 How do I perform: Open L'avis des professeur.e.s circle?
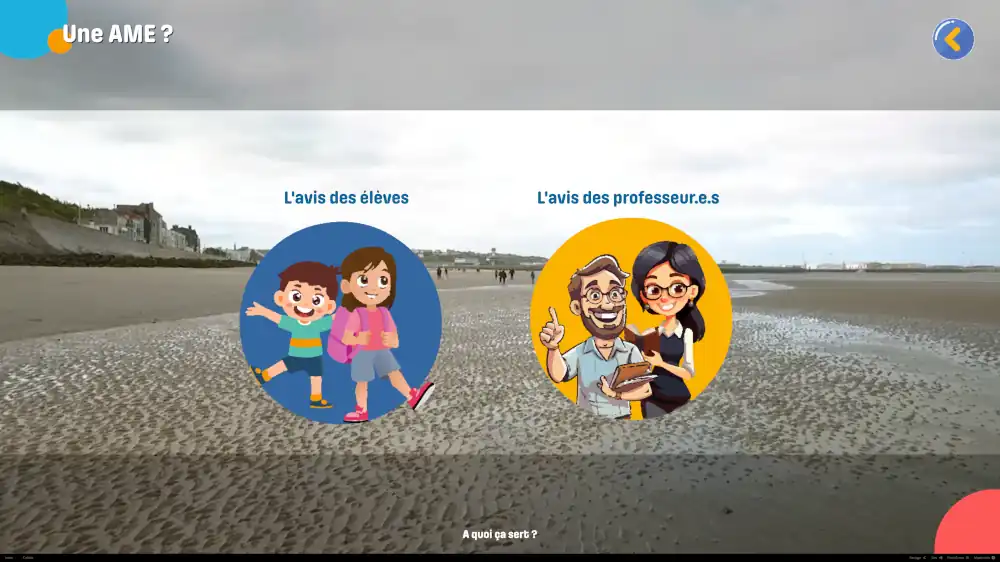(631, 318)
